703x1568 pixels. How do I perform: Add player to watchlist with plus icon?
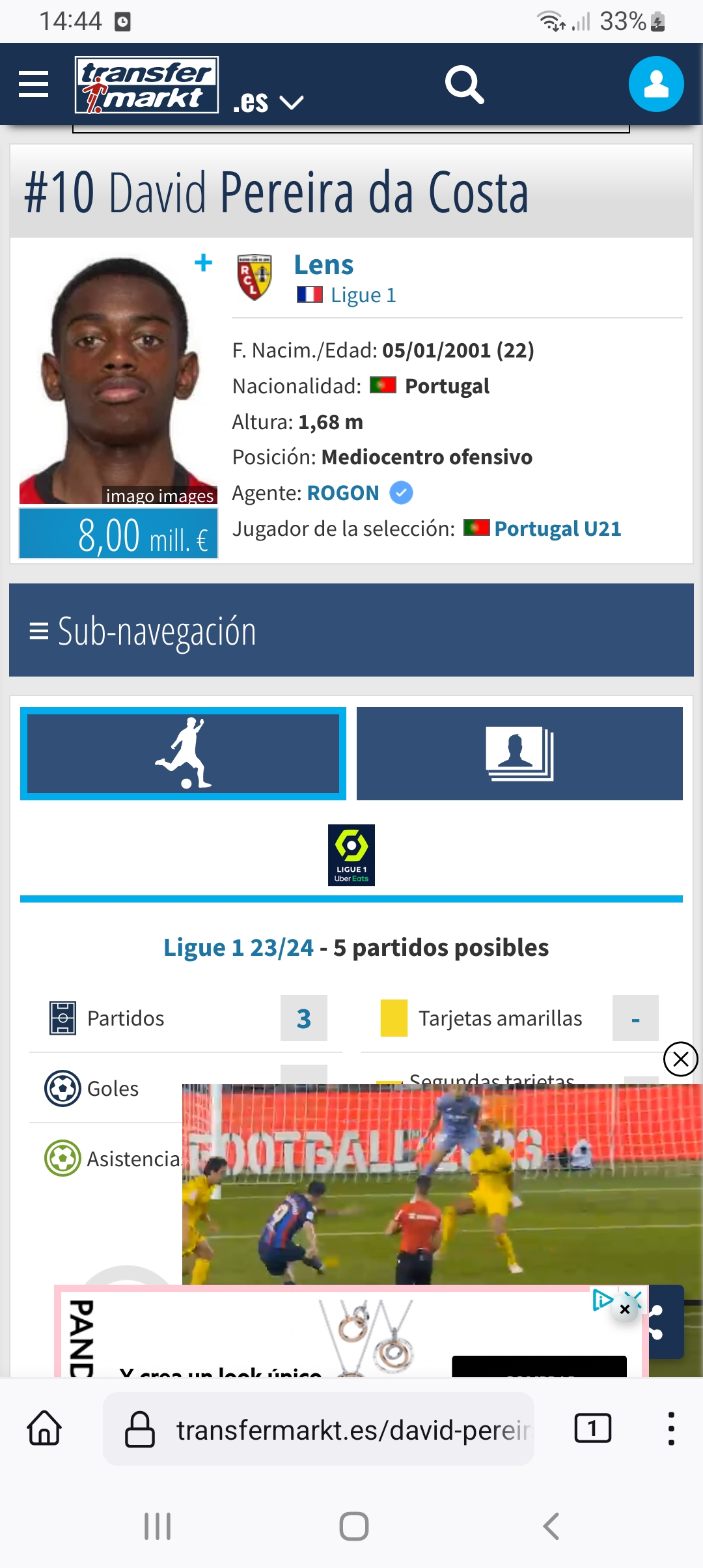click(204, 263)
